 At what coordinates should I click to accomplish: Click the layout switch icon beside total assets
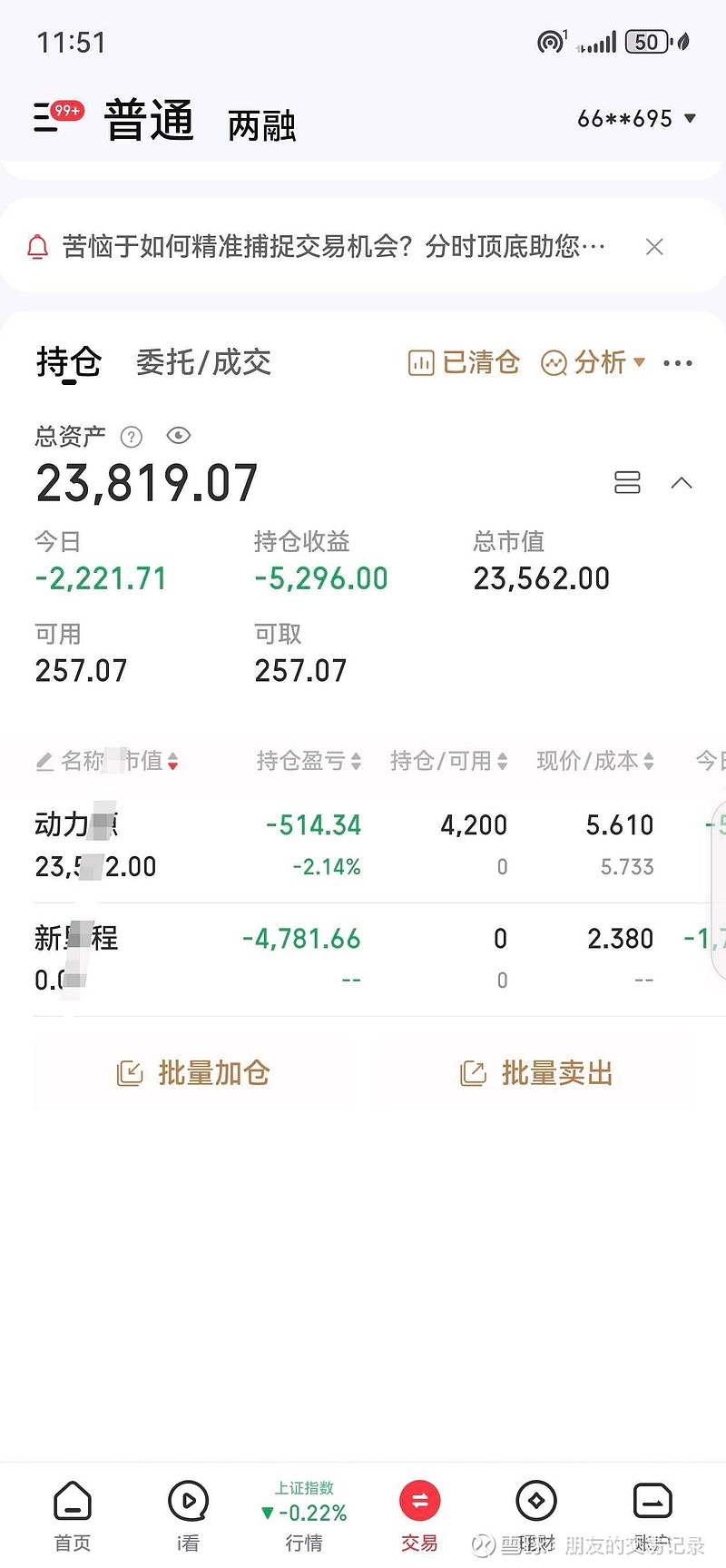pos(627,482)
